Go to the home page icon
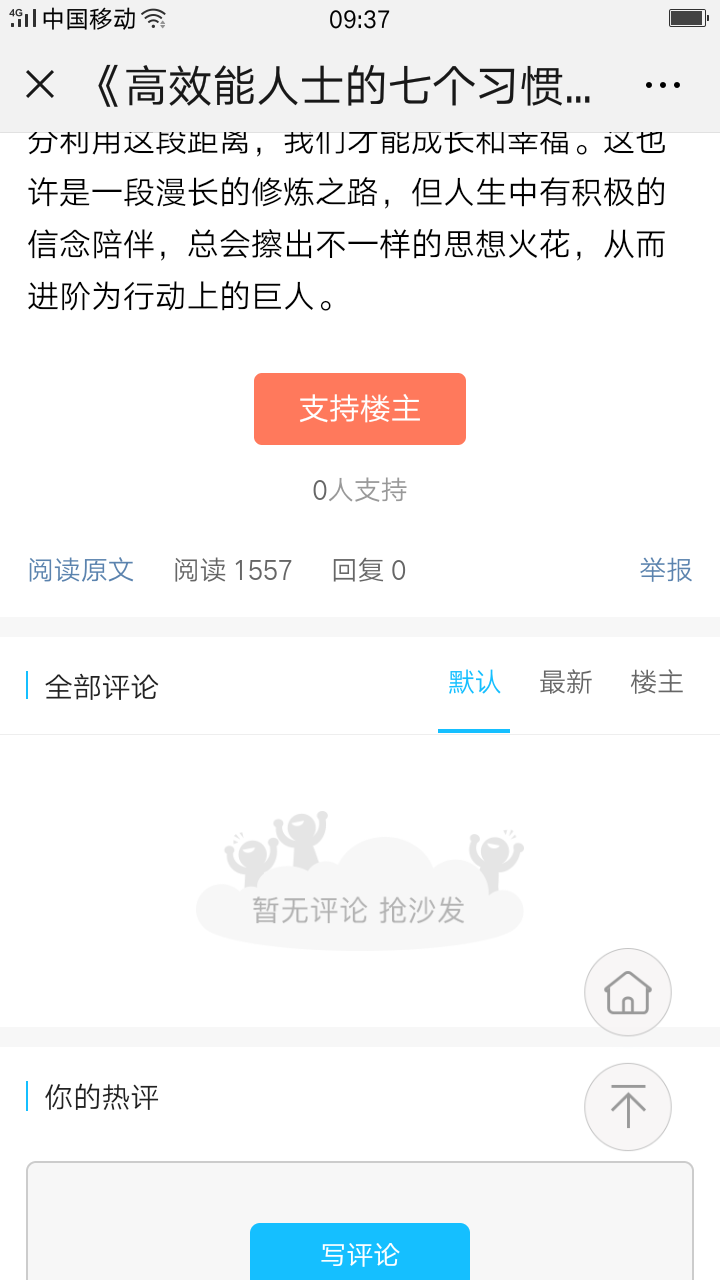Screen dimensions: 720x1280 click(x=628, y=992)
